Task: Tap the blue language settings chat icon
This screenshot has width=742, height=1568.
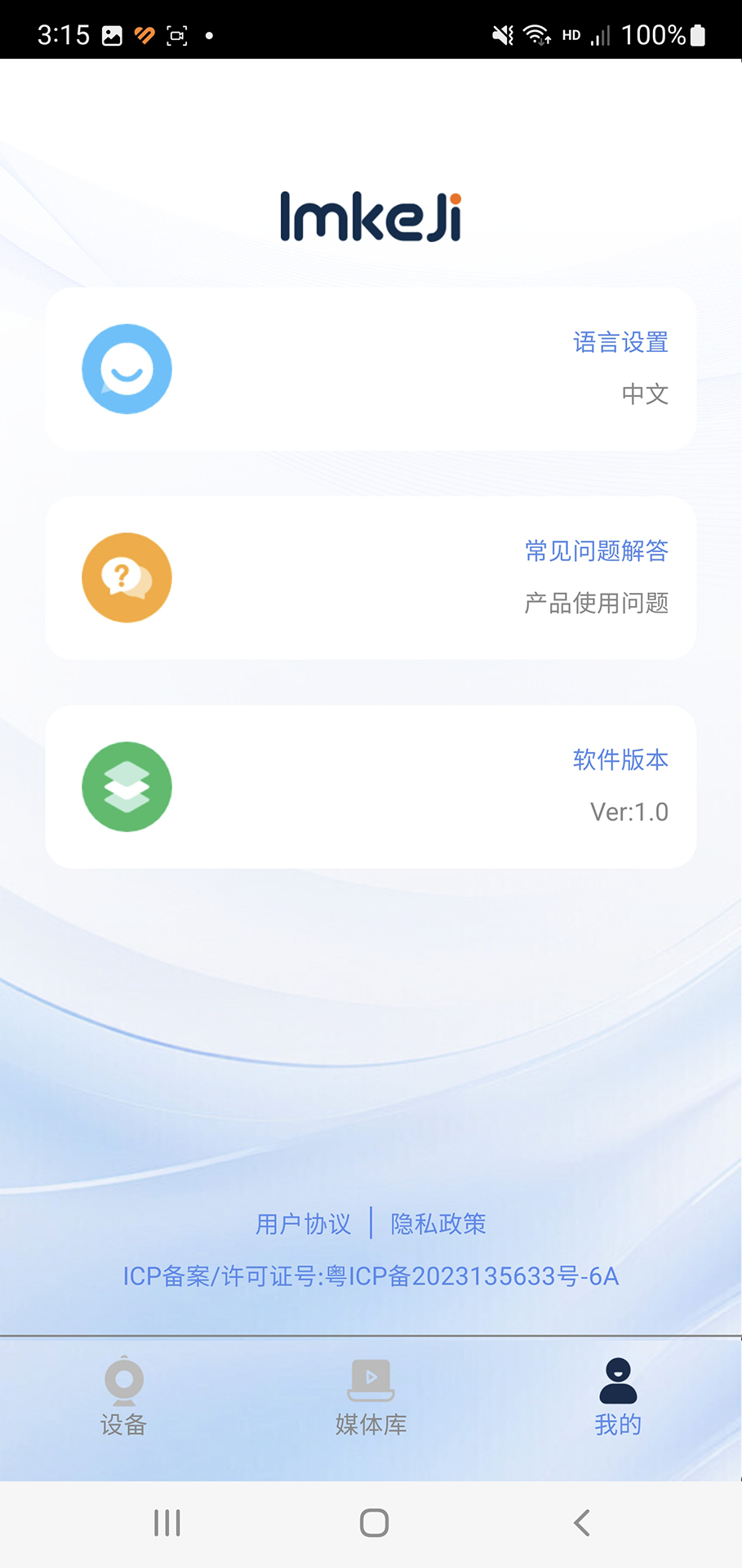Action: [127, 368]
